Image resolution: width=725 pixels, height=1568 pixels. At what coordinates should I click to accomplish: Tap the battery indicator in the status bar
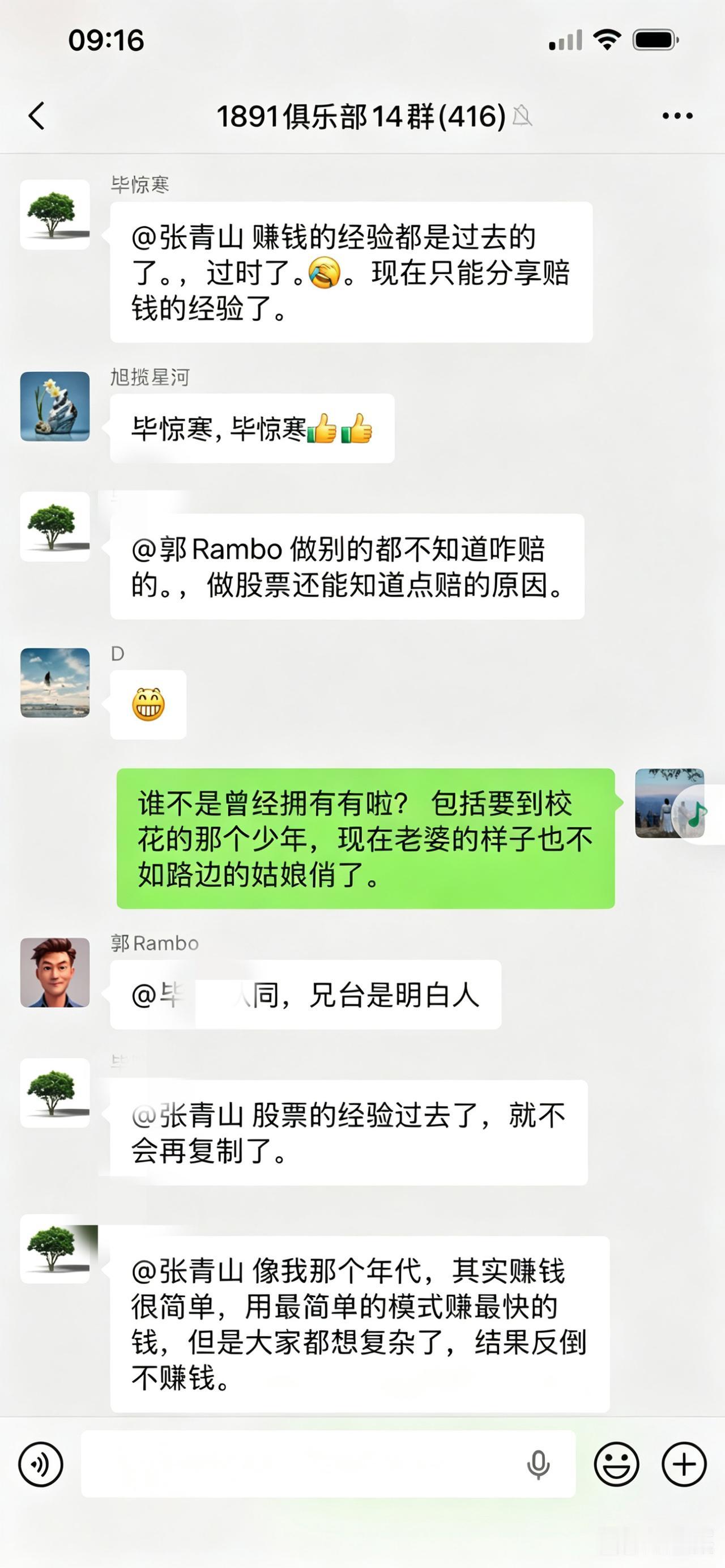656,39
